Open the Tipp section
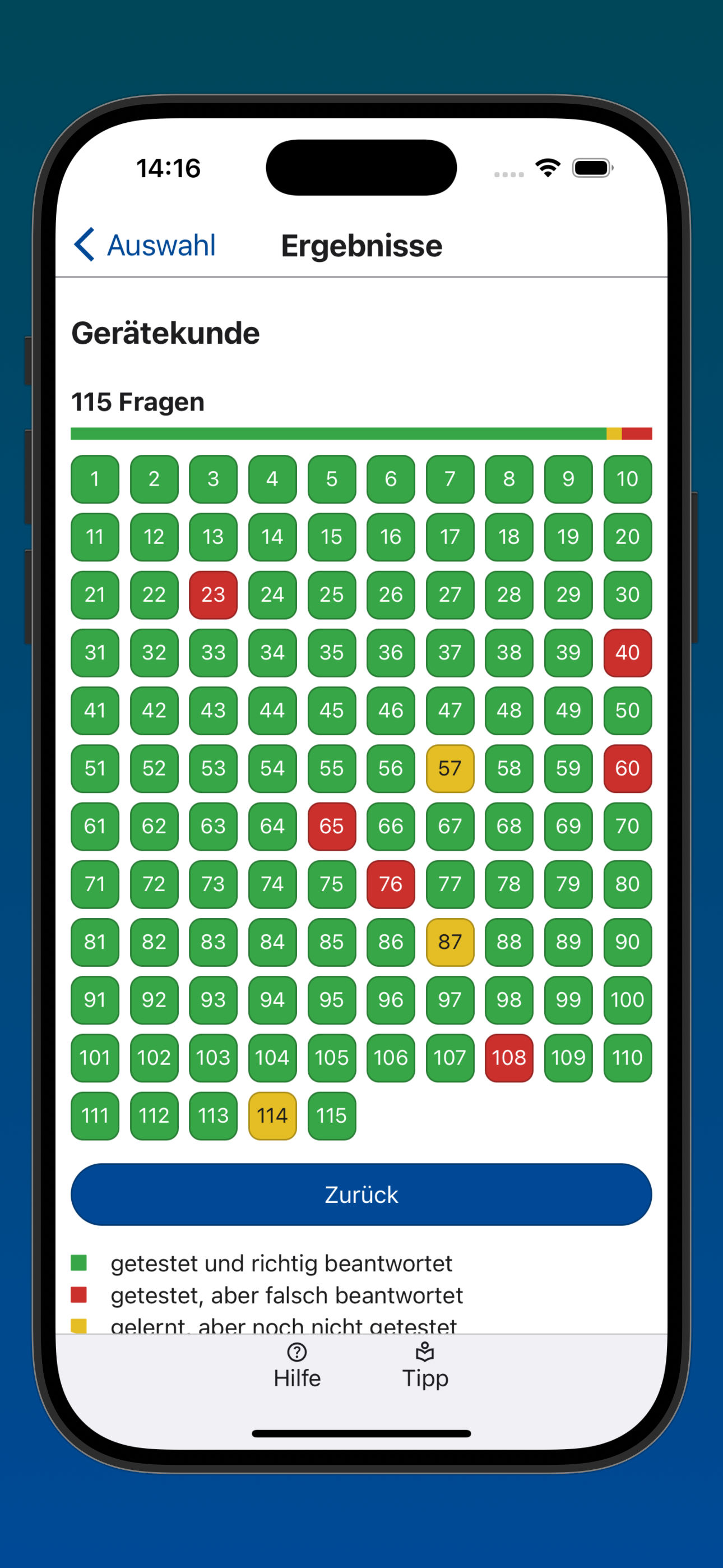This screenshot has width=723, height=1568. tap(425, 1367)
